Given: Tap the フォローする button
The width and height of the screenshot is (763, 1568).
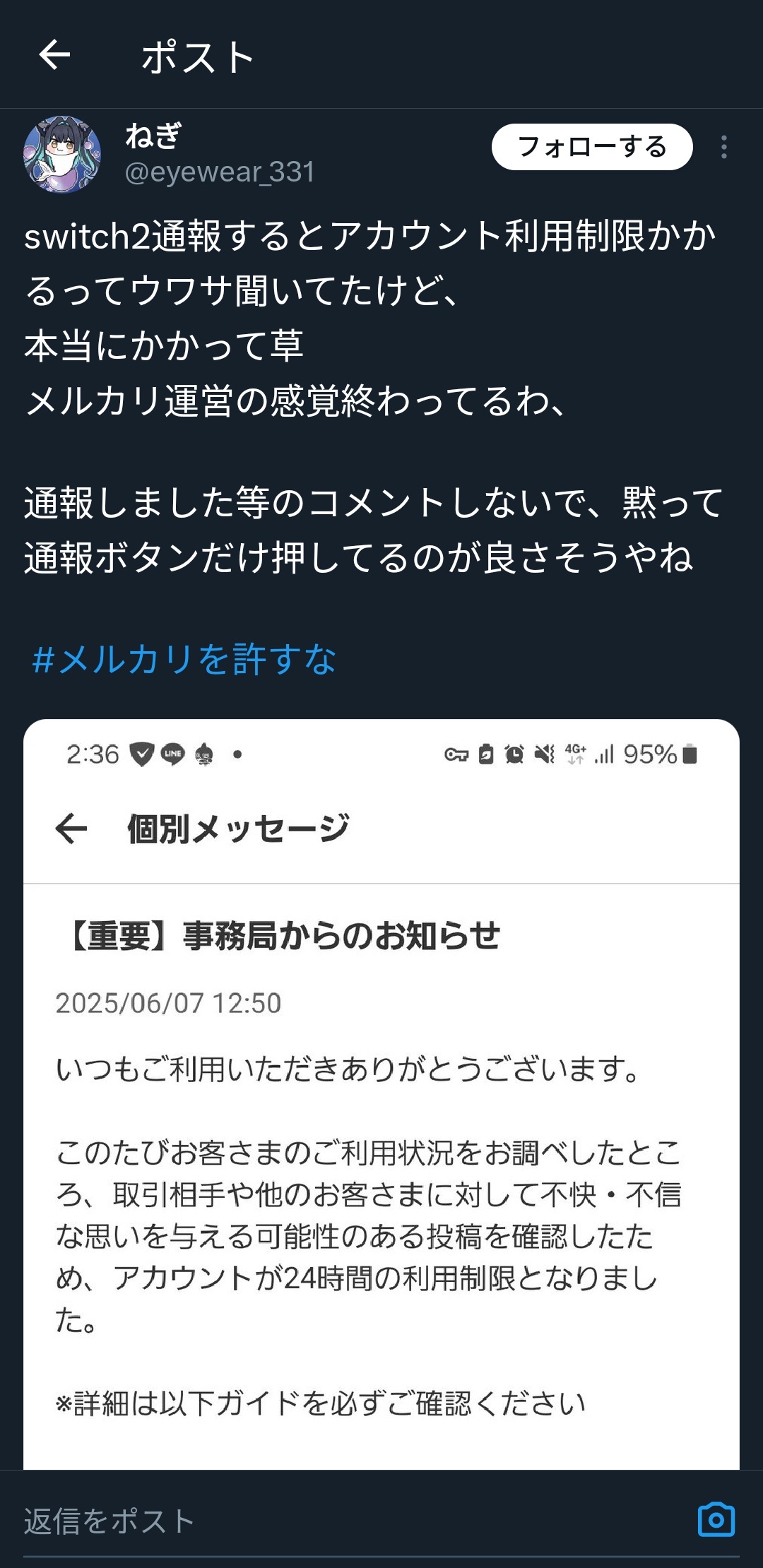Looking at the screenshot, I should click(x=592, y=147).
